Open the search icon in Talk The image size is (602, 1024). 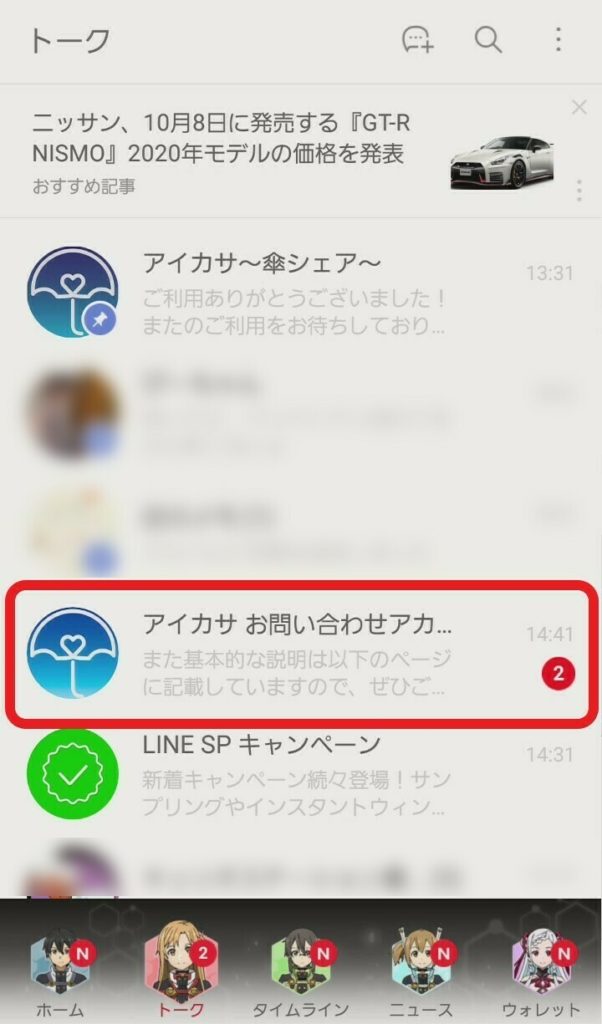(x=487, y=40)
